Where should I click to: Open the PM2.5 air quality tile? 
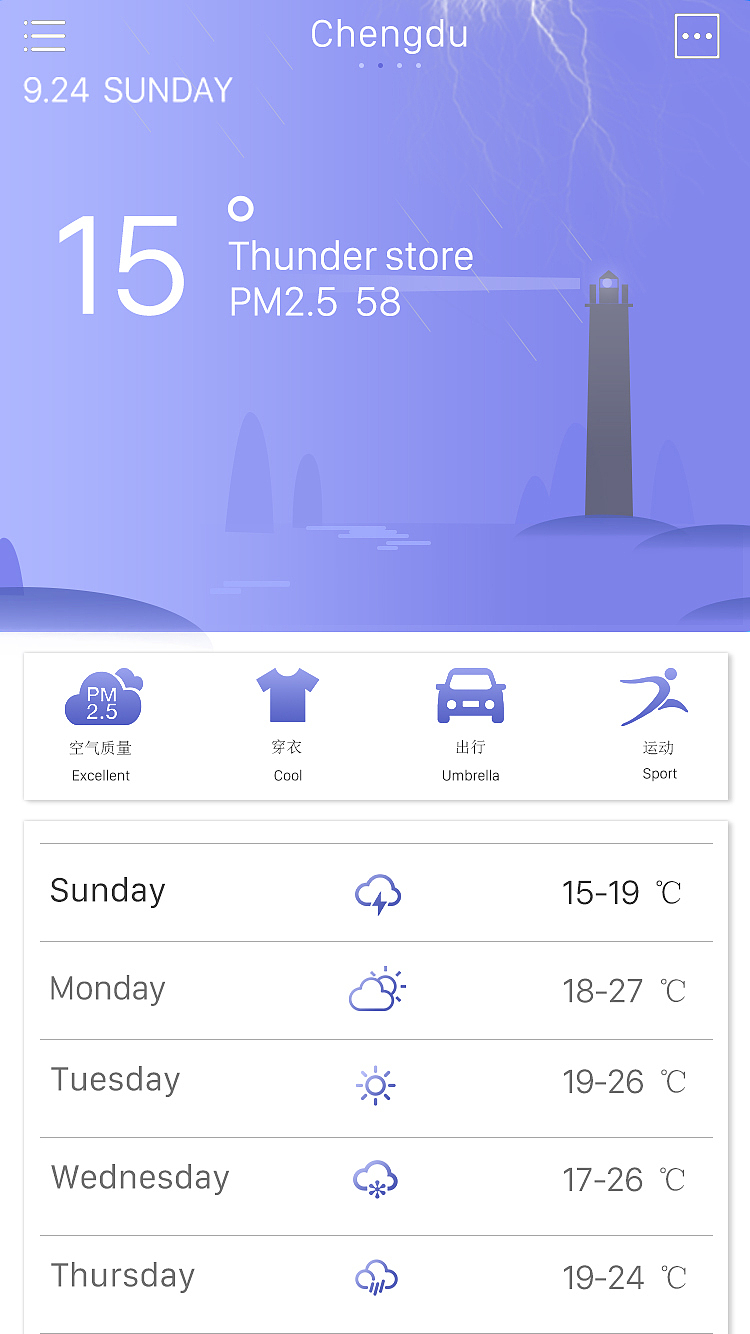pyautogui.click(x=101, y=725)
